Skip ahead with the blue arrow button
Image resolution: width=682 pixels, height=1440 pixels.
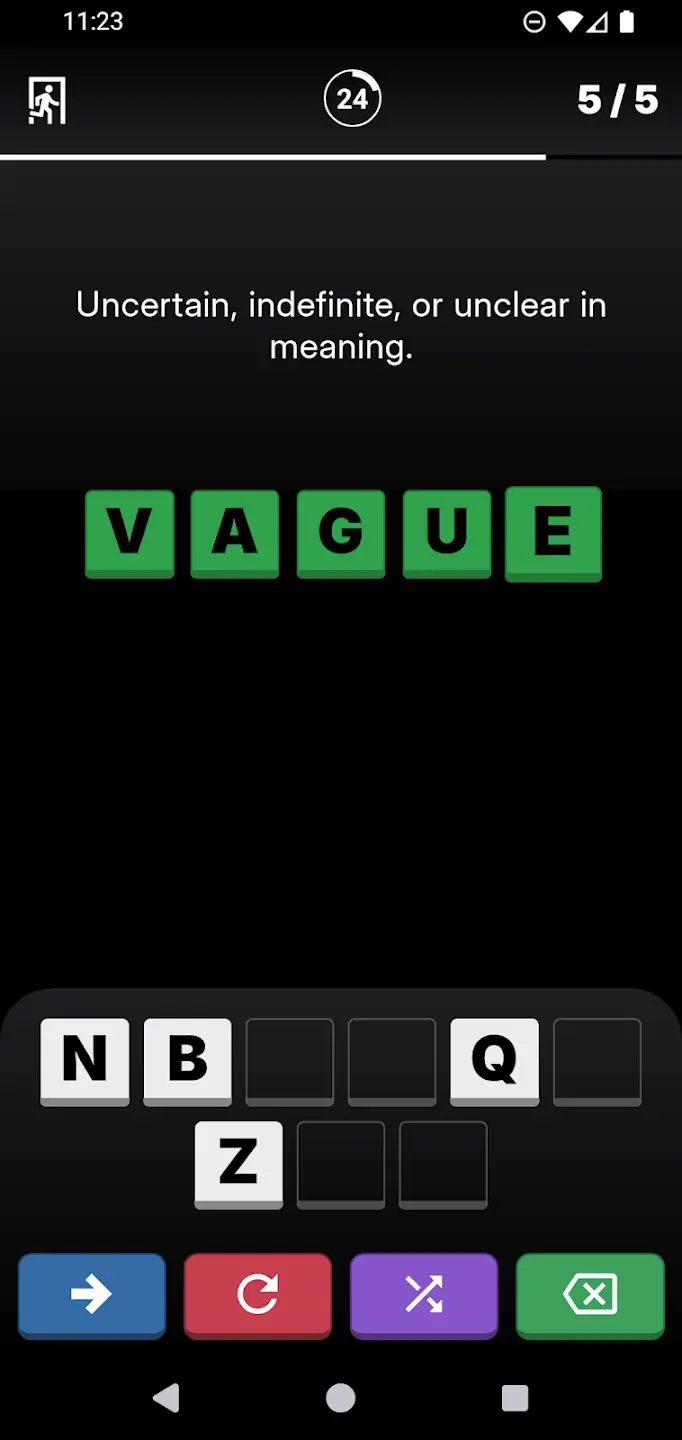[x=92, y=1294]
